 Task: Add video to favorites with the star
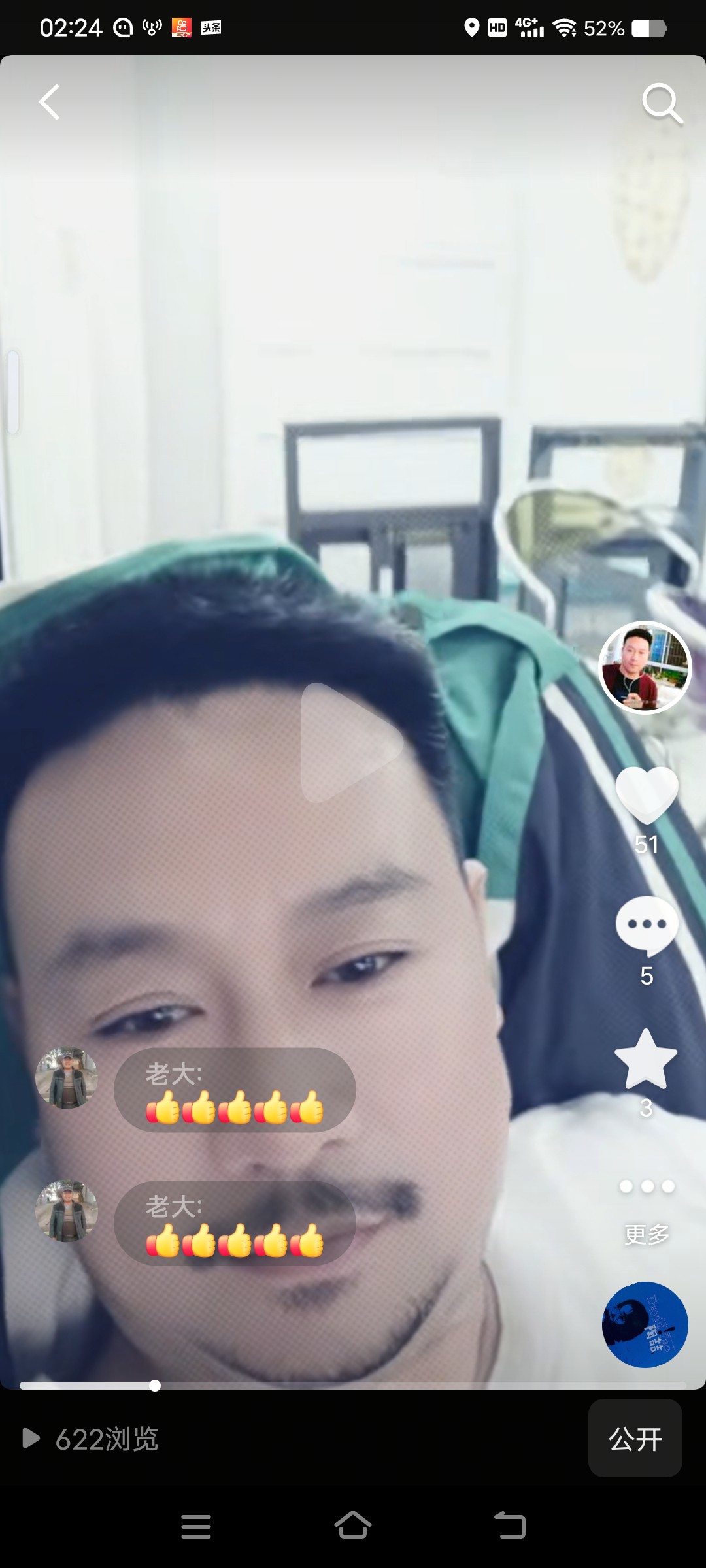pyautogui.click(x=646, y=1059)
